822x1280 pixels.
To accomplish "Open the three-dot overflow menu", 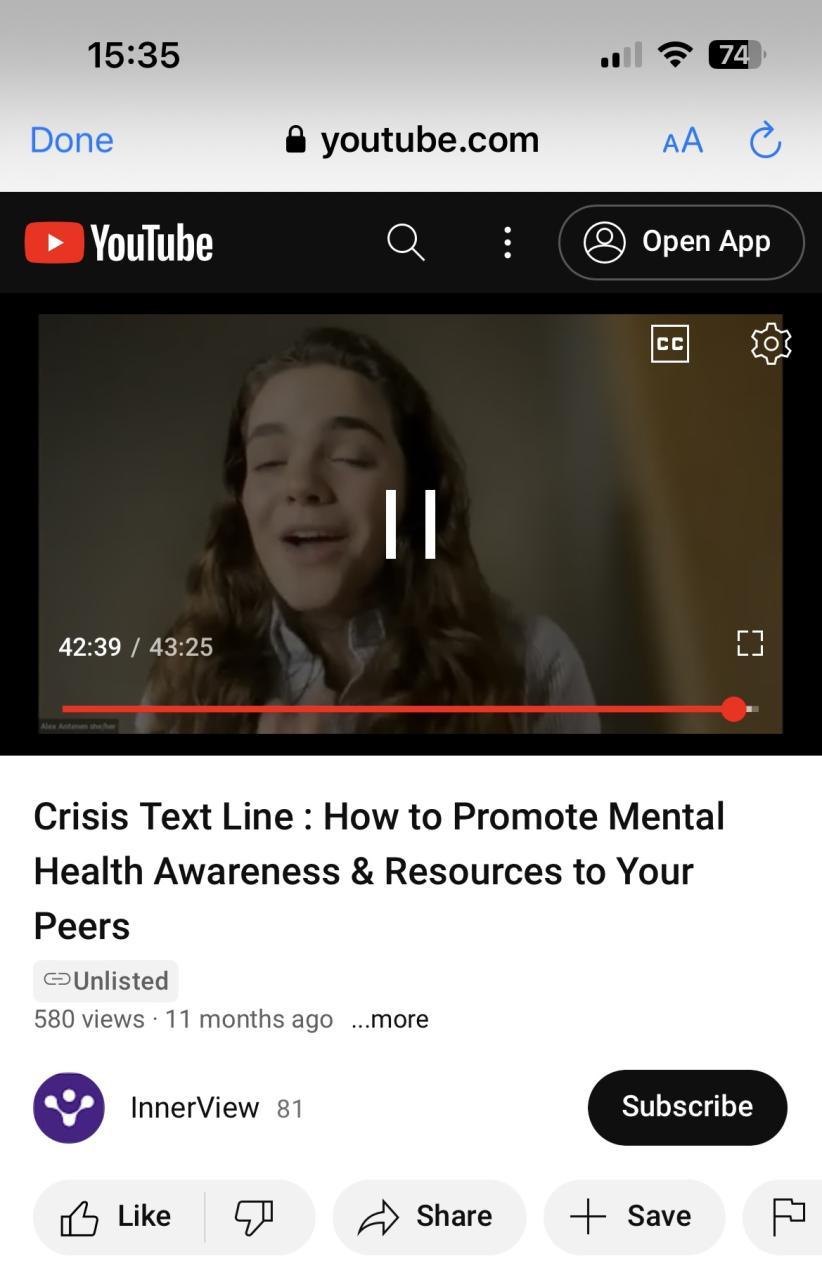I will coord(507,242).
